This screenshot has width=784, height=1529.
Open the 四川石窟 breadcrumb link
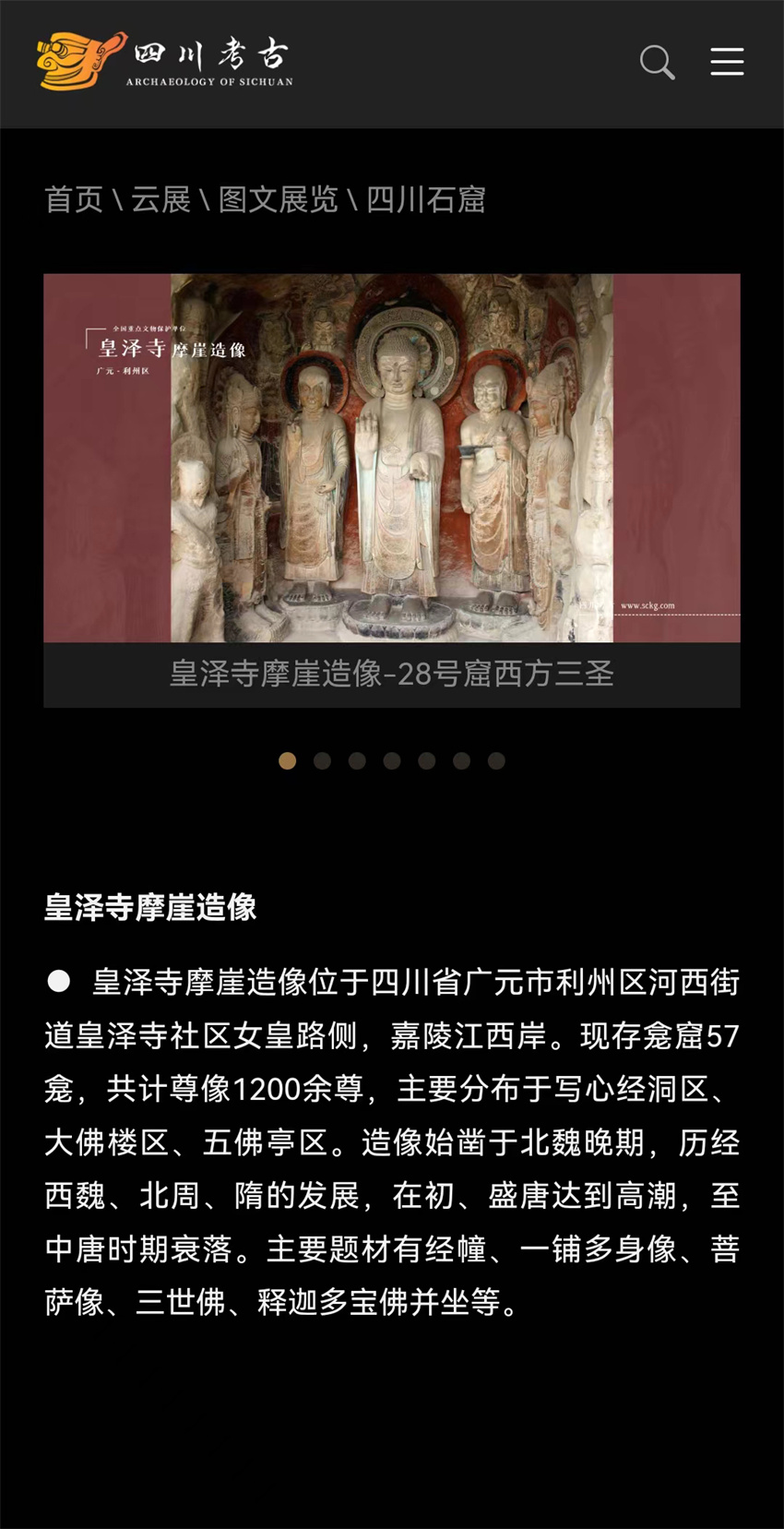(426, 199)
